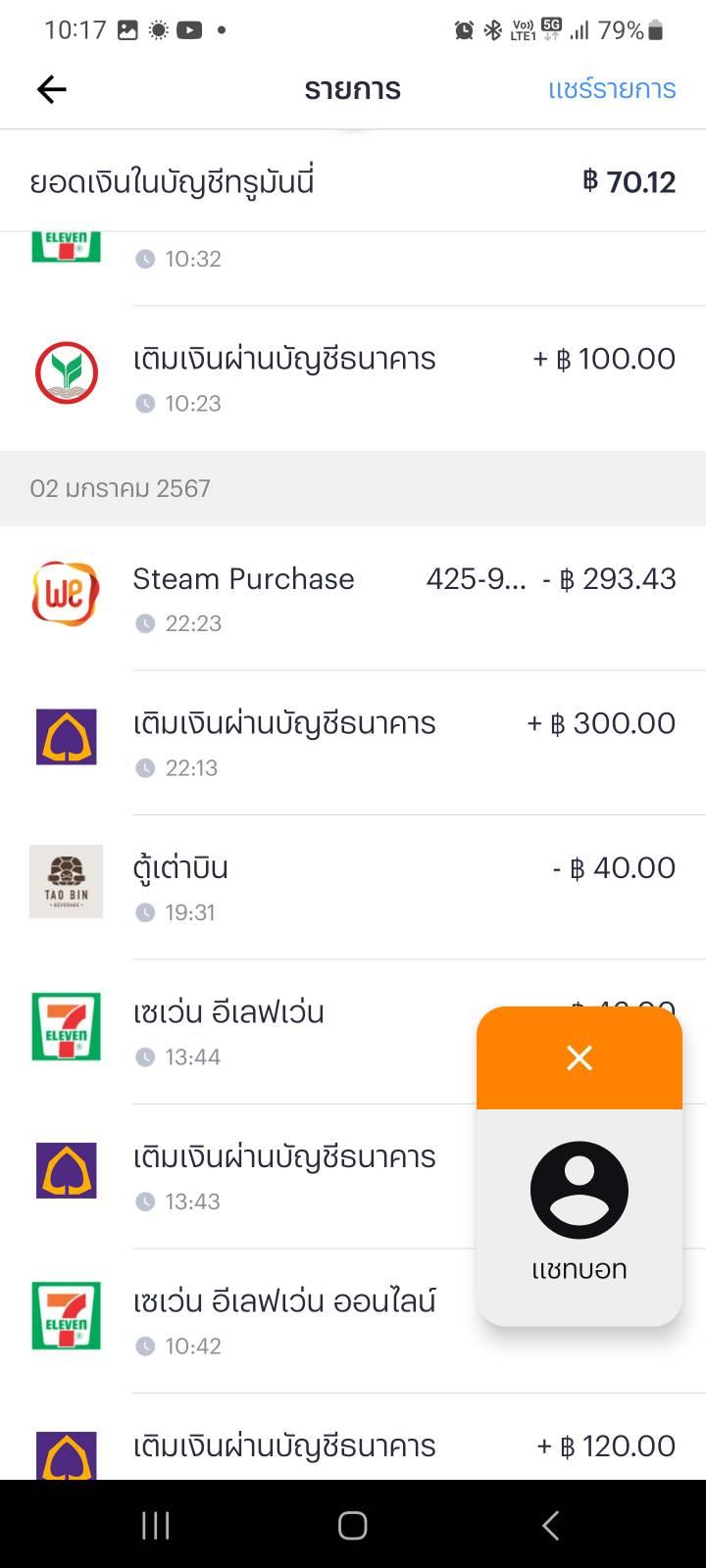Close the orange floating chat widget
706x1568 pixels.
[580, 1057]
